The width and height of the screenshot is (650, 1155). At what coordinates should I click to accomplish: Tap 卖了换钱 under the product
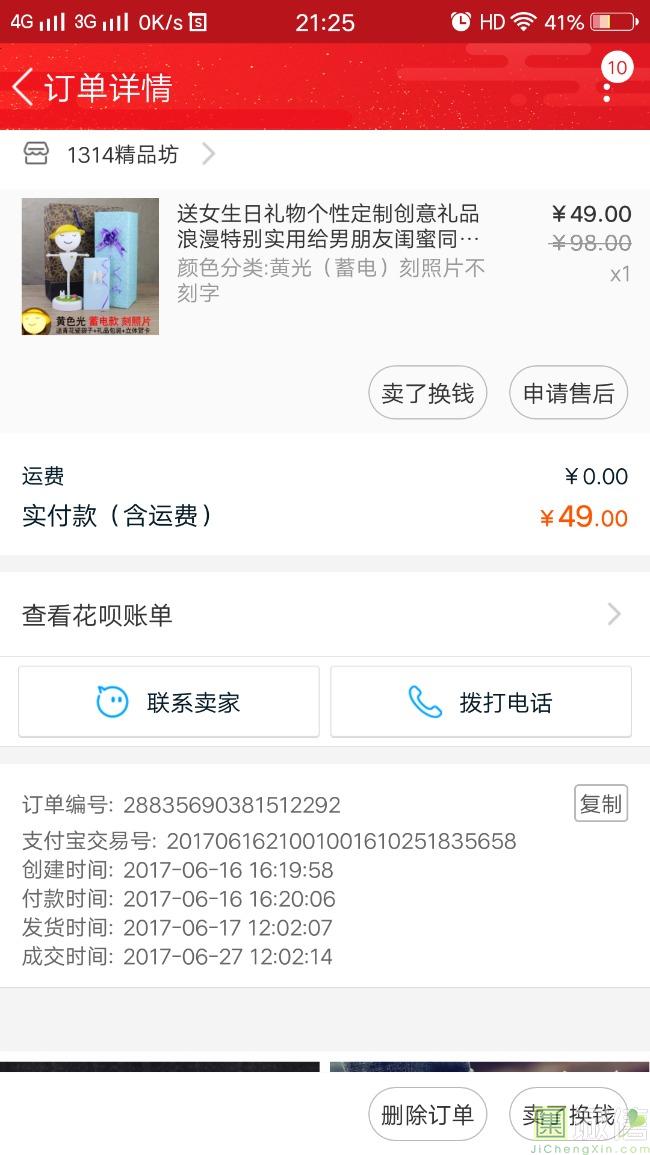427,393
